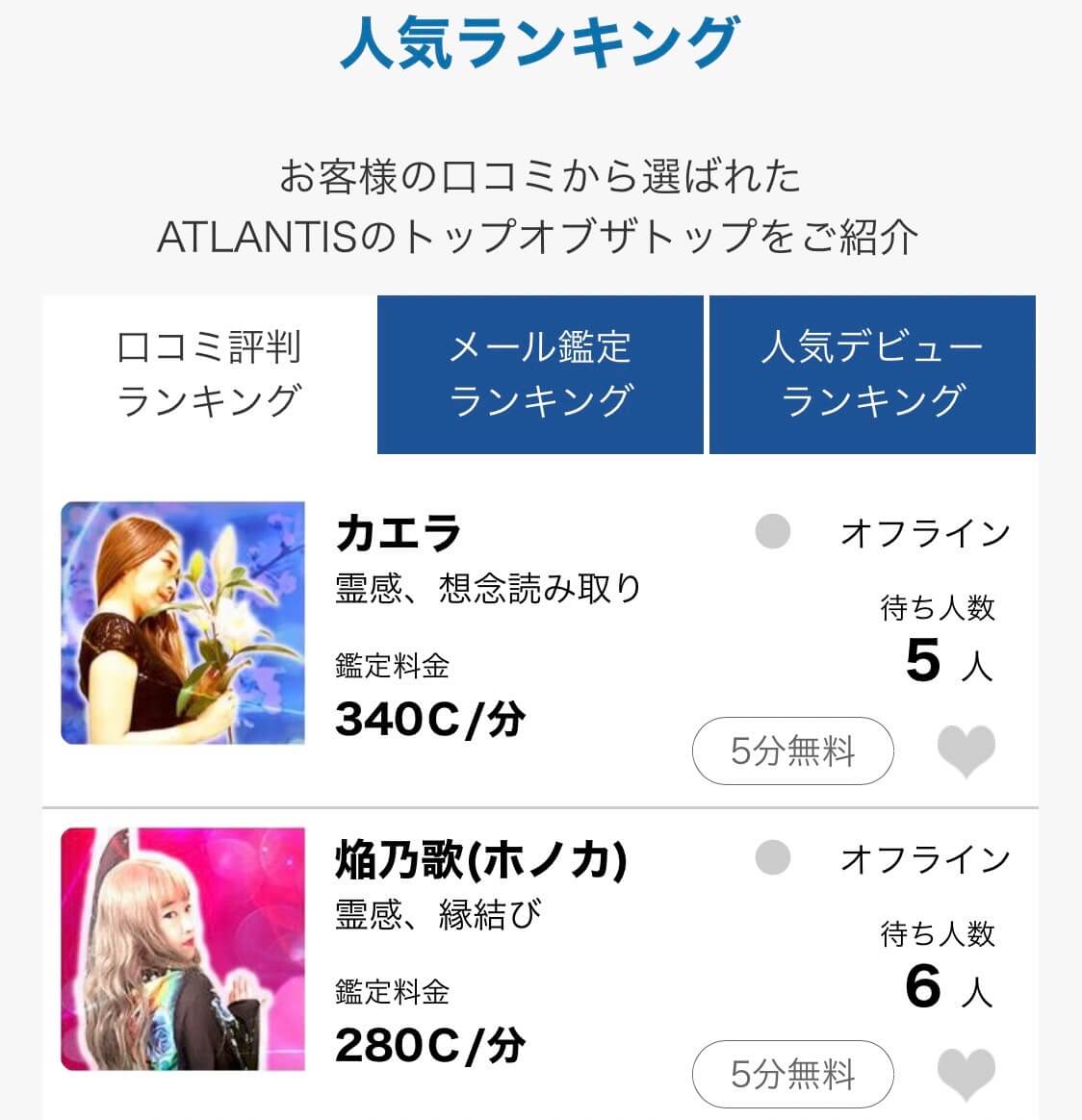This screenshot has width=1082, height=1120.
Task: Switch to the 口コミ評判ランキング tab
Action: 209,374
